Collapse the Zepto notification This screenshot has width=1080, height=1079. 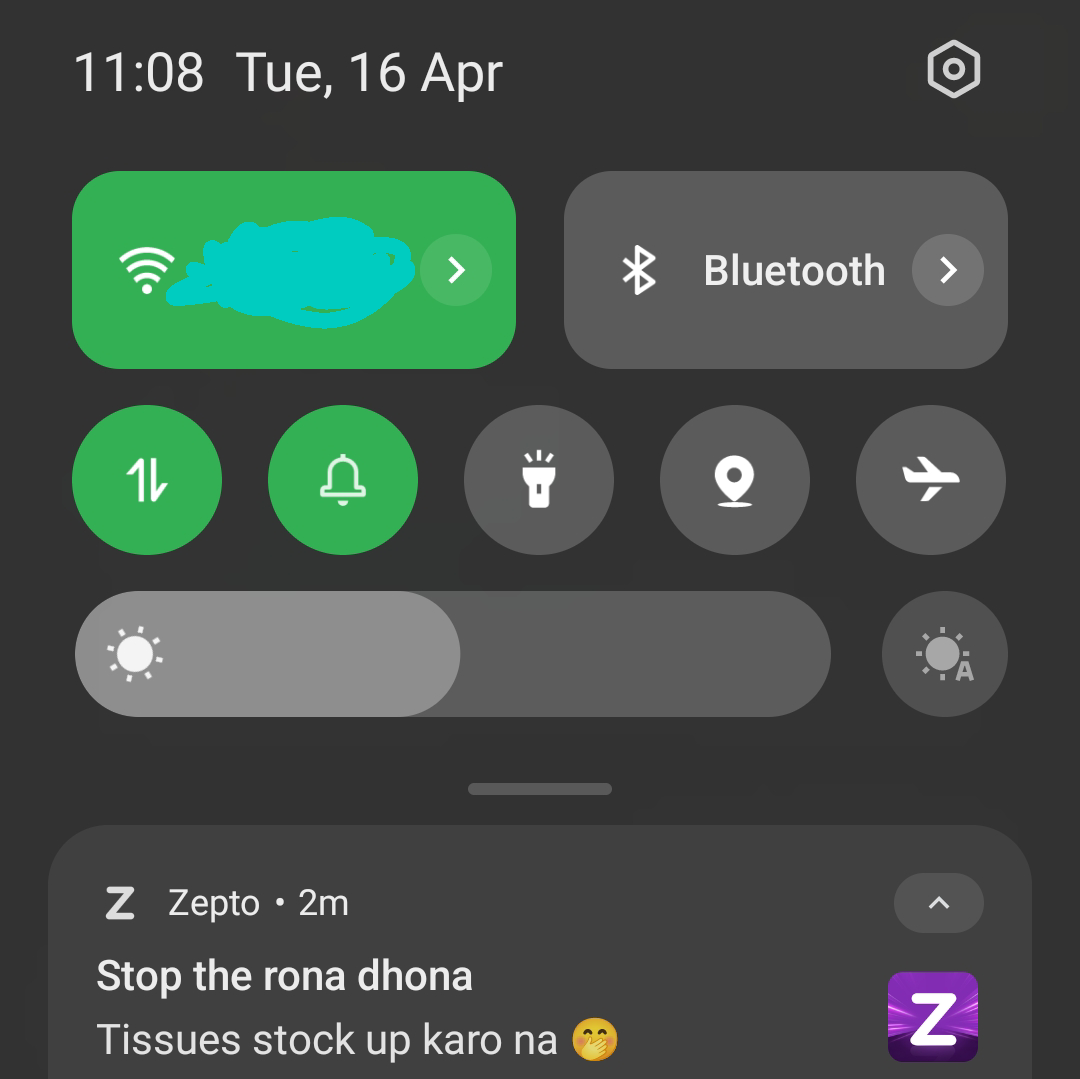coord(938,903)
